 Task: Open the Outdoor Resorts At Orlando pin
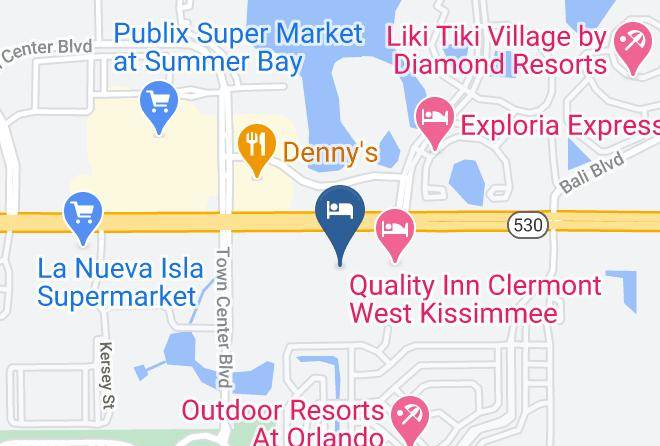pyautogui.click(x=410, y=421)
